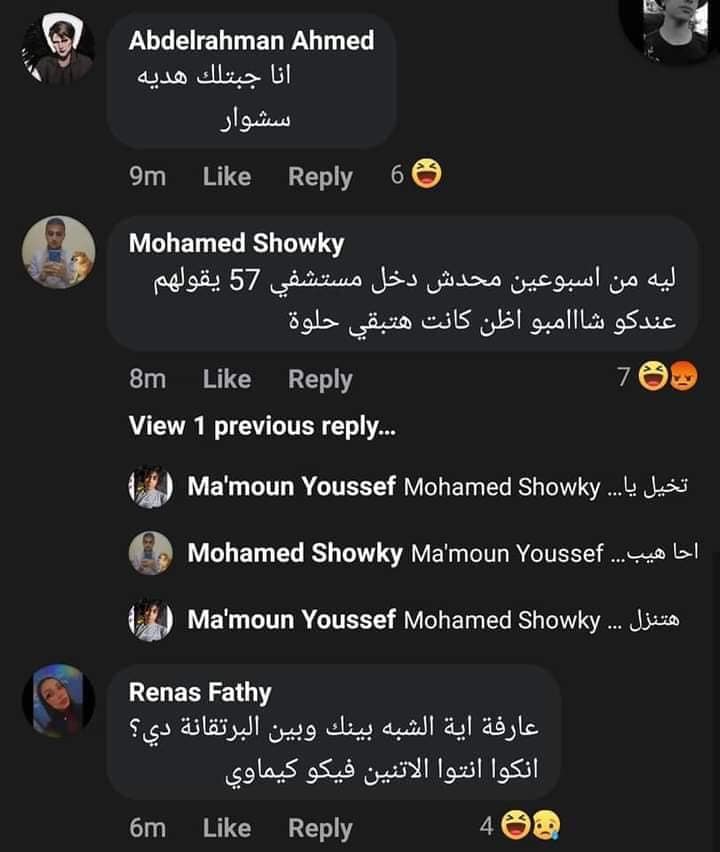Image resolution: width=720 pixels, height=852 pixels.
Task: Reply to Renas Fathy's comment
Action: coord(320,828)
